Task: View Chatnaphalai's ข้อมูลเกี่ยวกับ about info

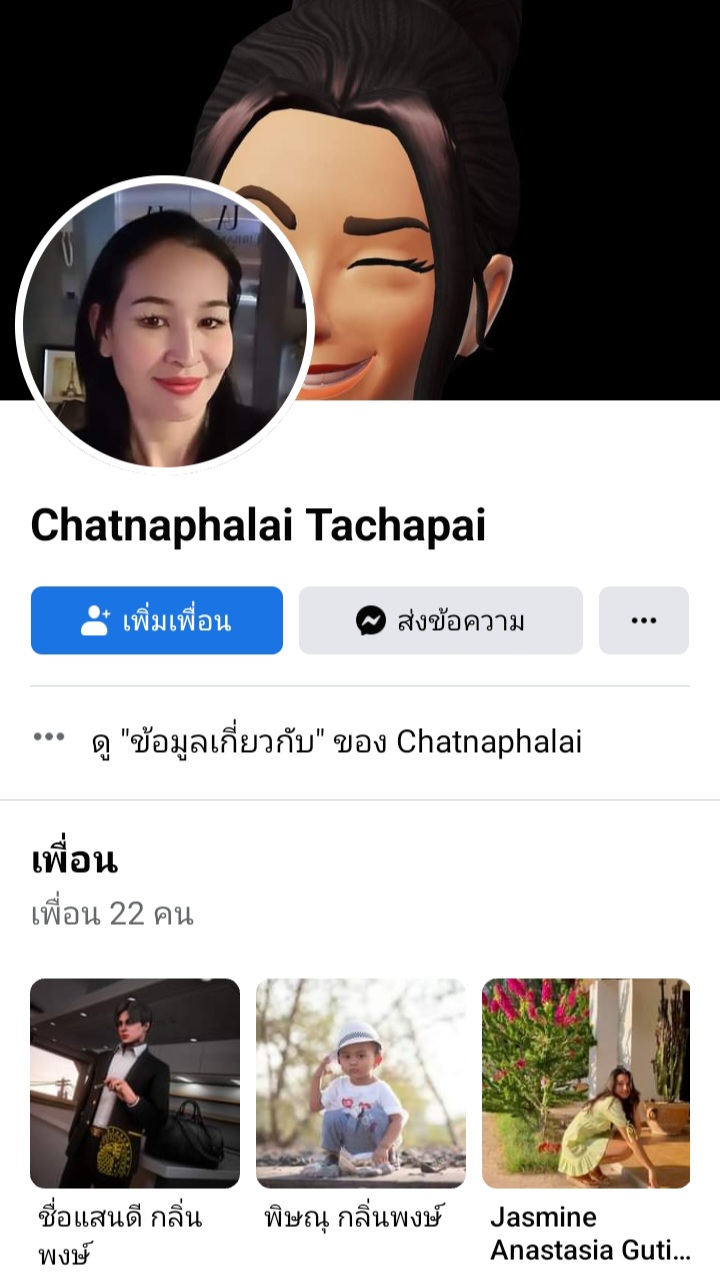Action: (336, 742)
